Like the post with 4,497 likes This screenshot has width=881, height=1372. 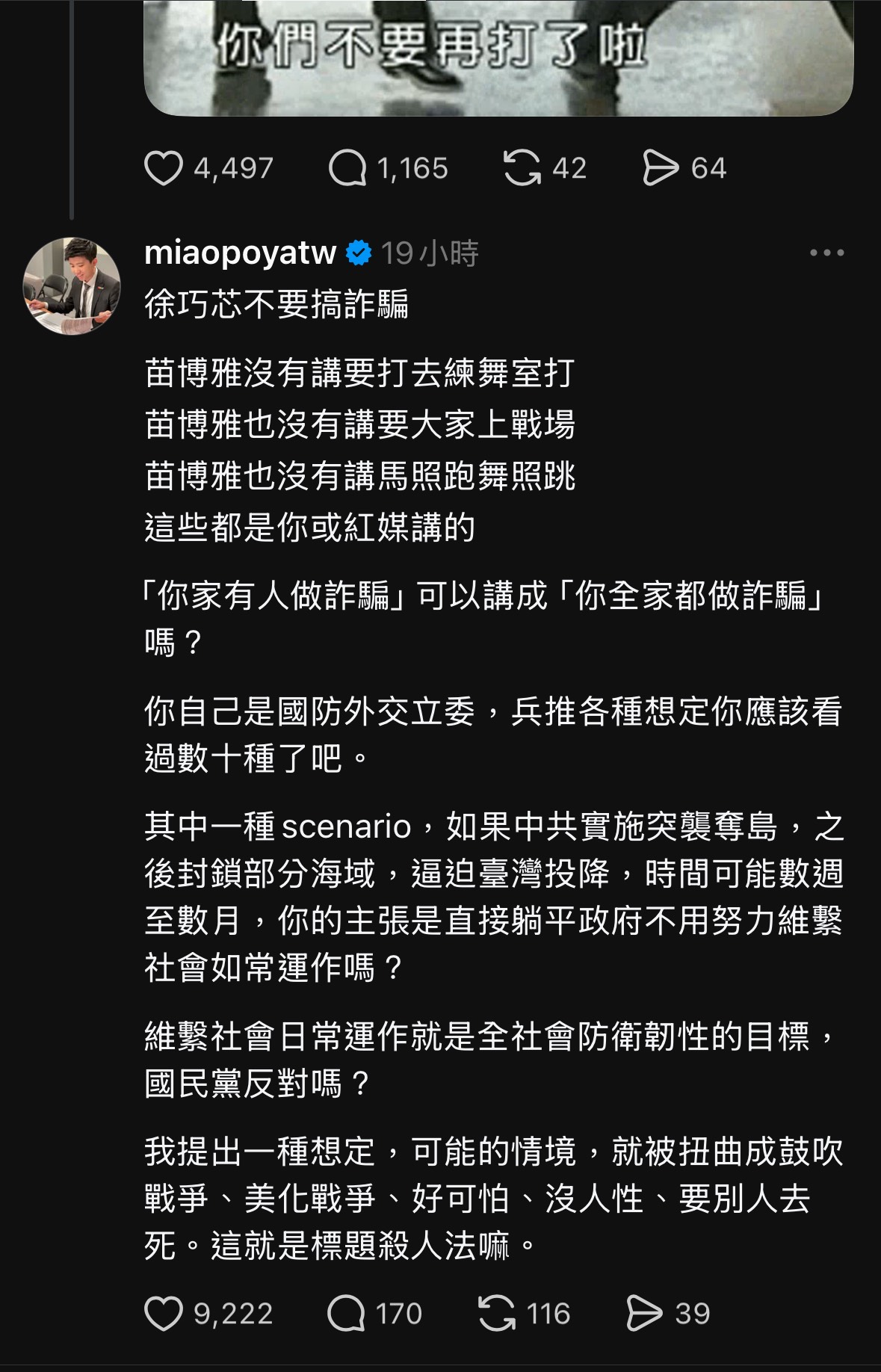(164, 168)
